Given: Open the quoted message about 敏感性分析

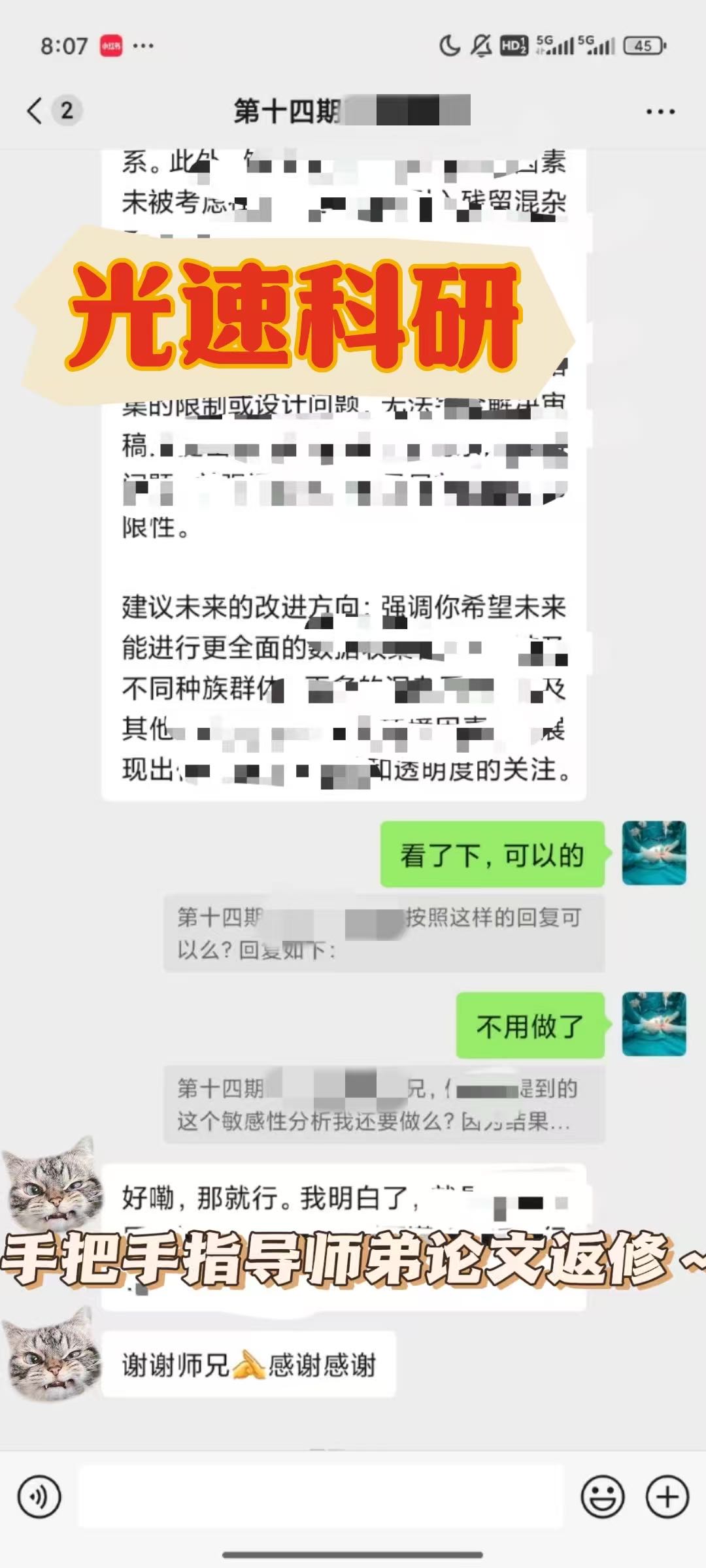Looking at the screenshot, I should [x=384, y=1105].
